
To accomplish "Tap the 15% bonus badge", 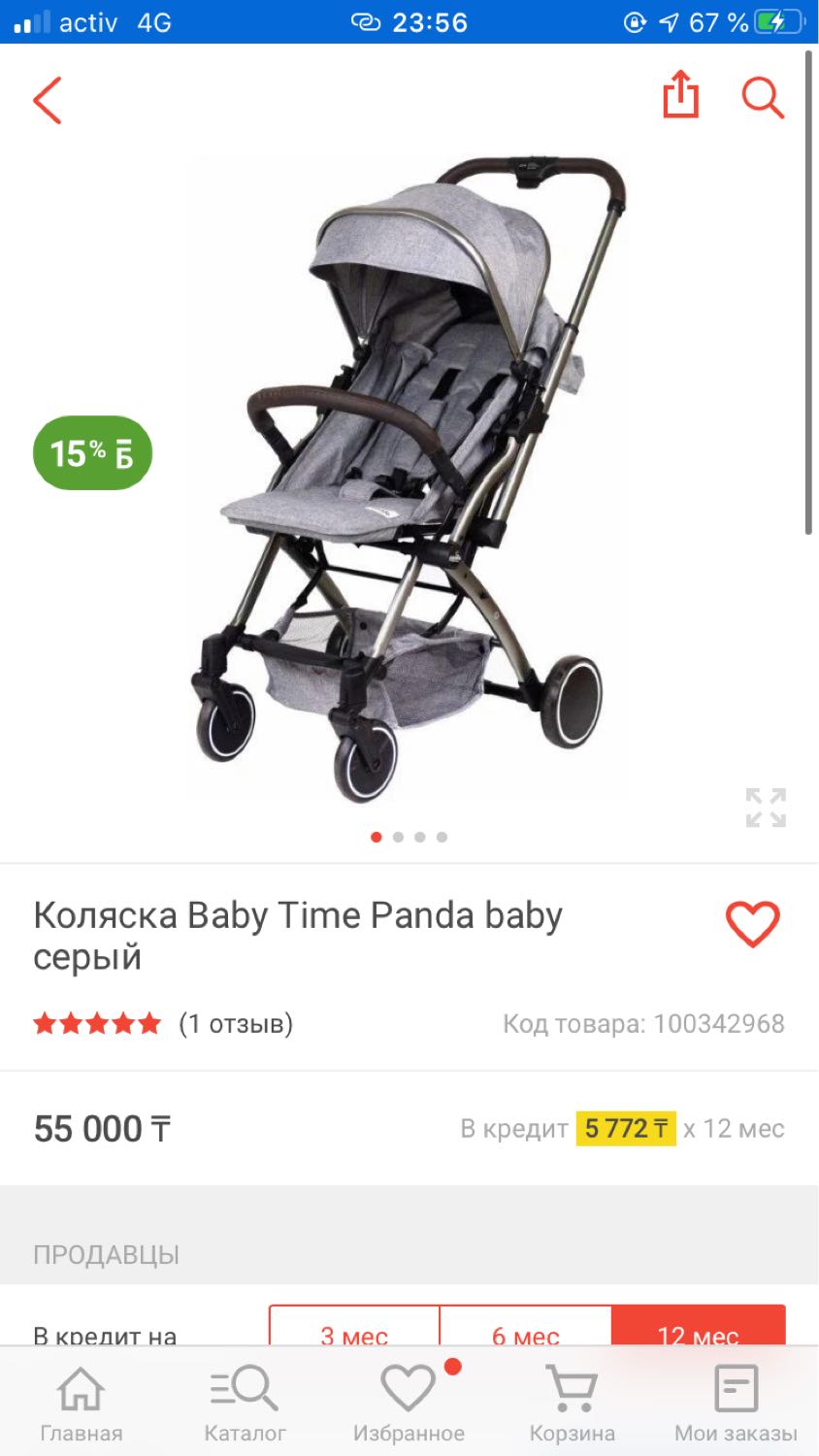I will [93, 452].
